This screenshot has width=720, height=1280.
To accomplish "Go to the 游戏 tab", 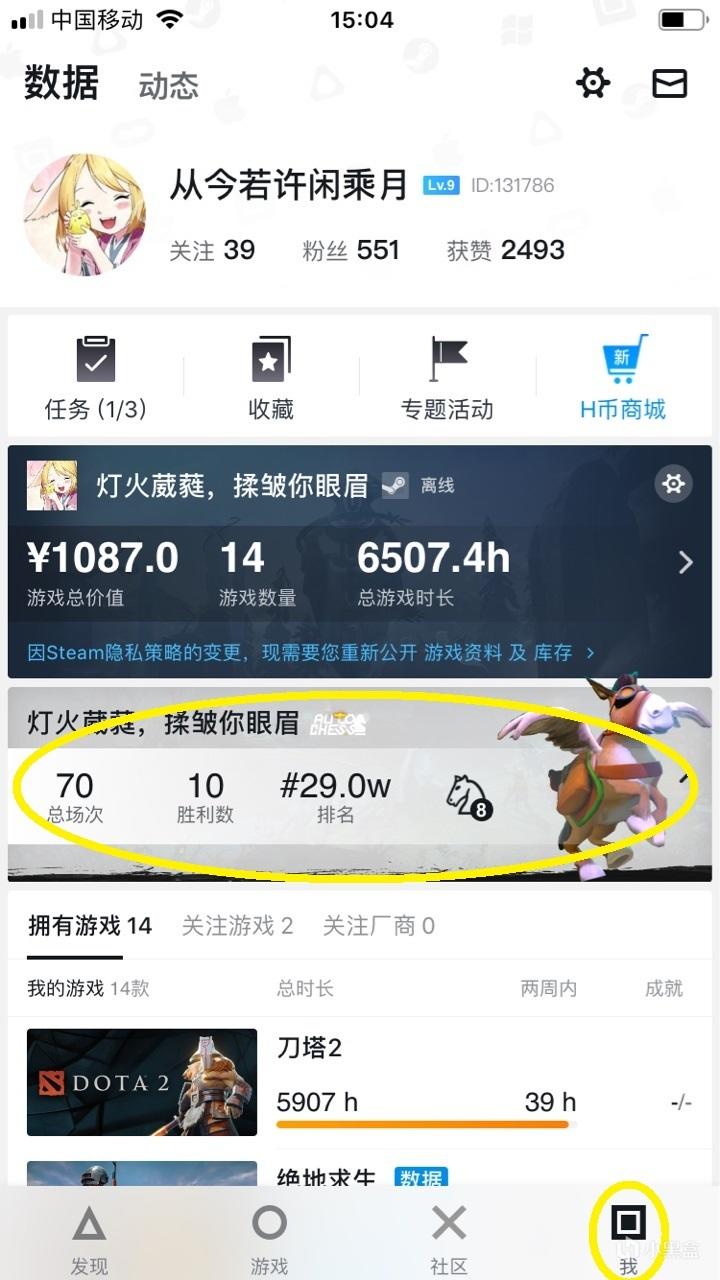I will coord(269,1238).
